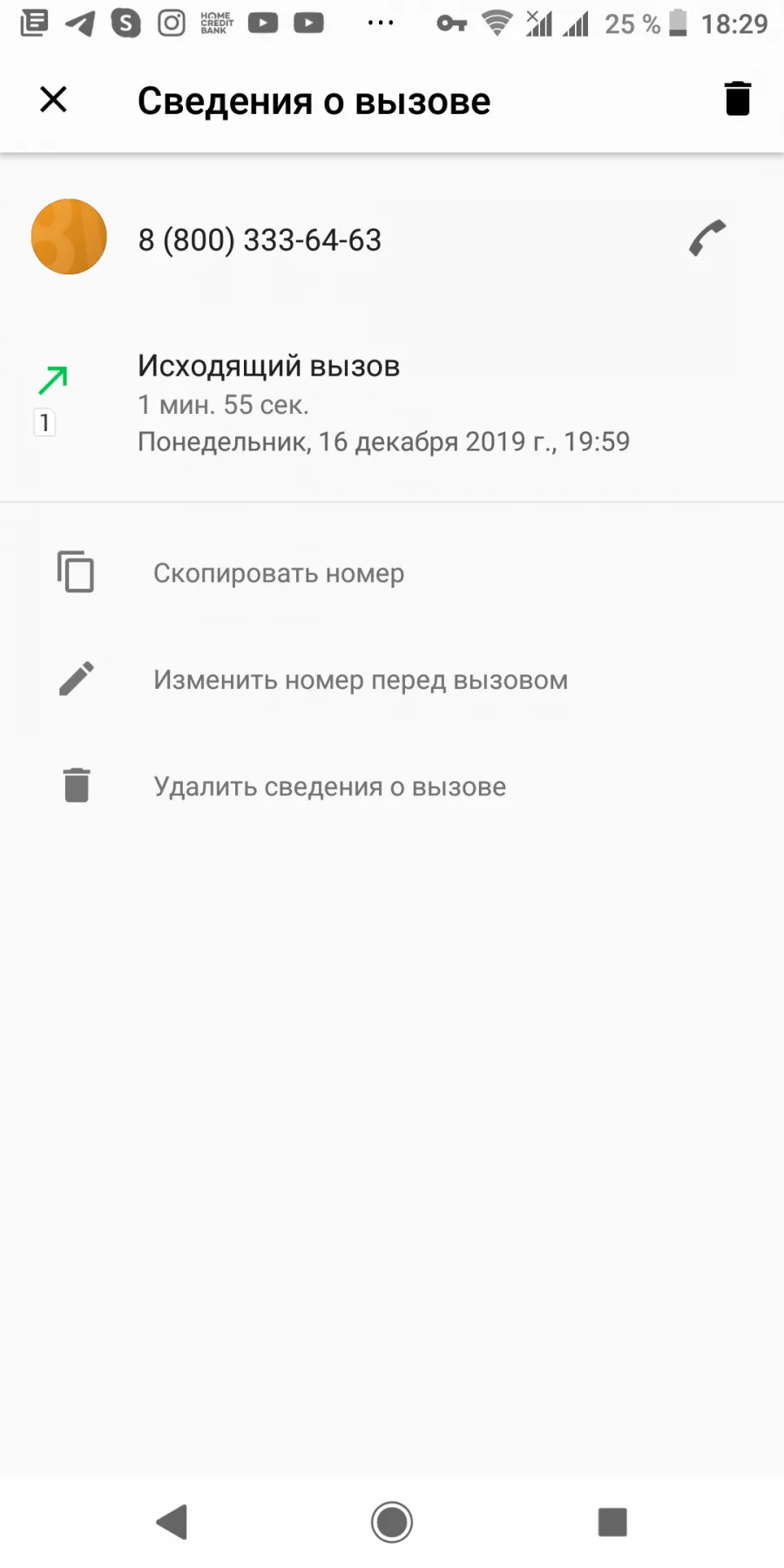Viewport: 784px width, 1568px height.
Task: Choose Изменить номер перед вызовом
Action: coord(392,679)
